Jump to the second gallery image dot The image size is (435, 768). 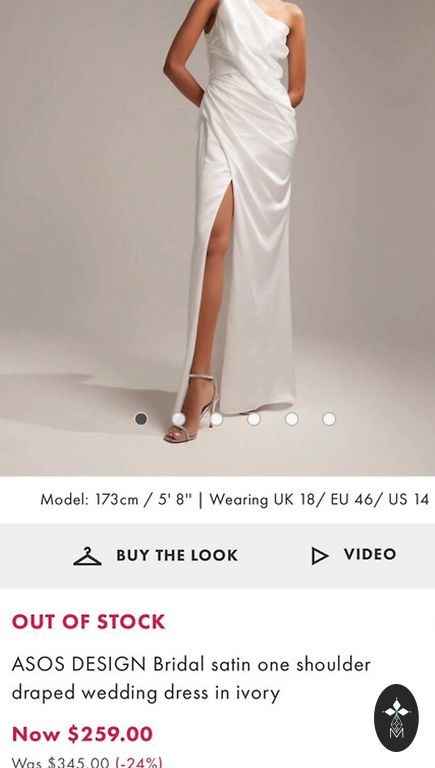179,419
